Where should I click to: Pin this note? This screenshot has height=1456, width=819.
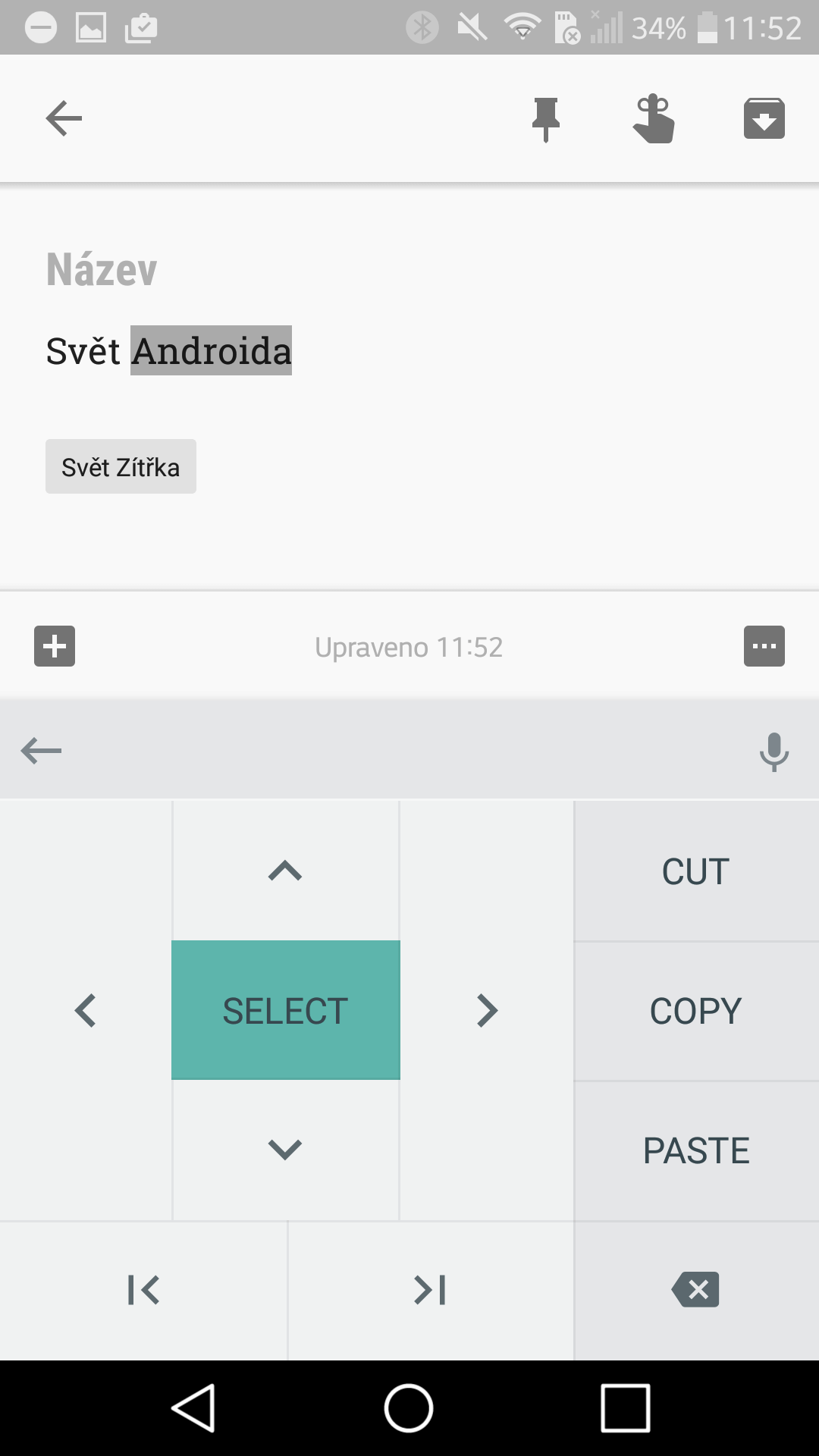545,119
